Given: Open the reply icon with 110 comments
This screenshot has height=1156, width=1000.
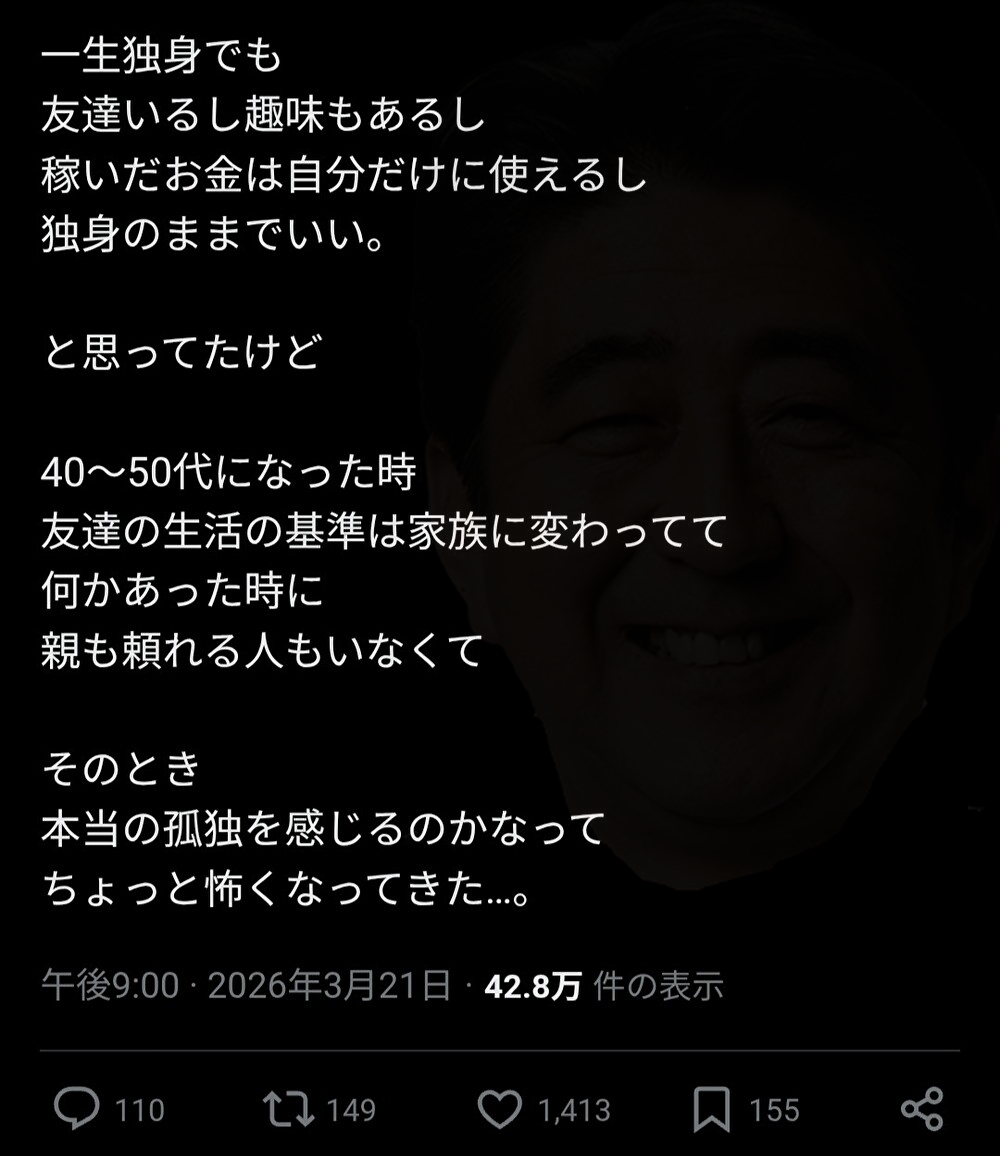Looking at the screenshot, I should click(x=76, y=1109).
